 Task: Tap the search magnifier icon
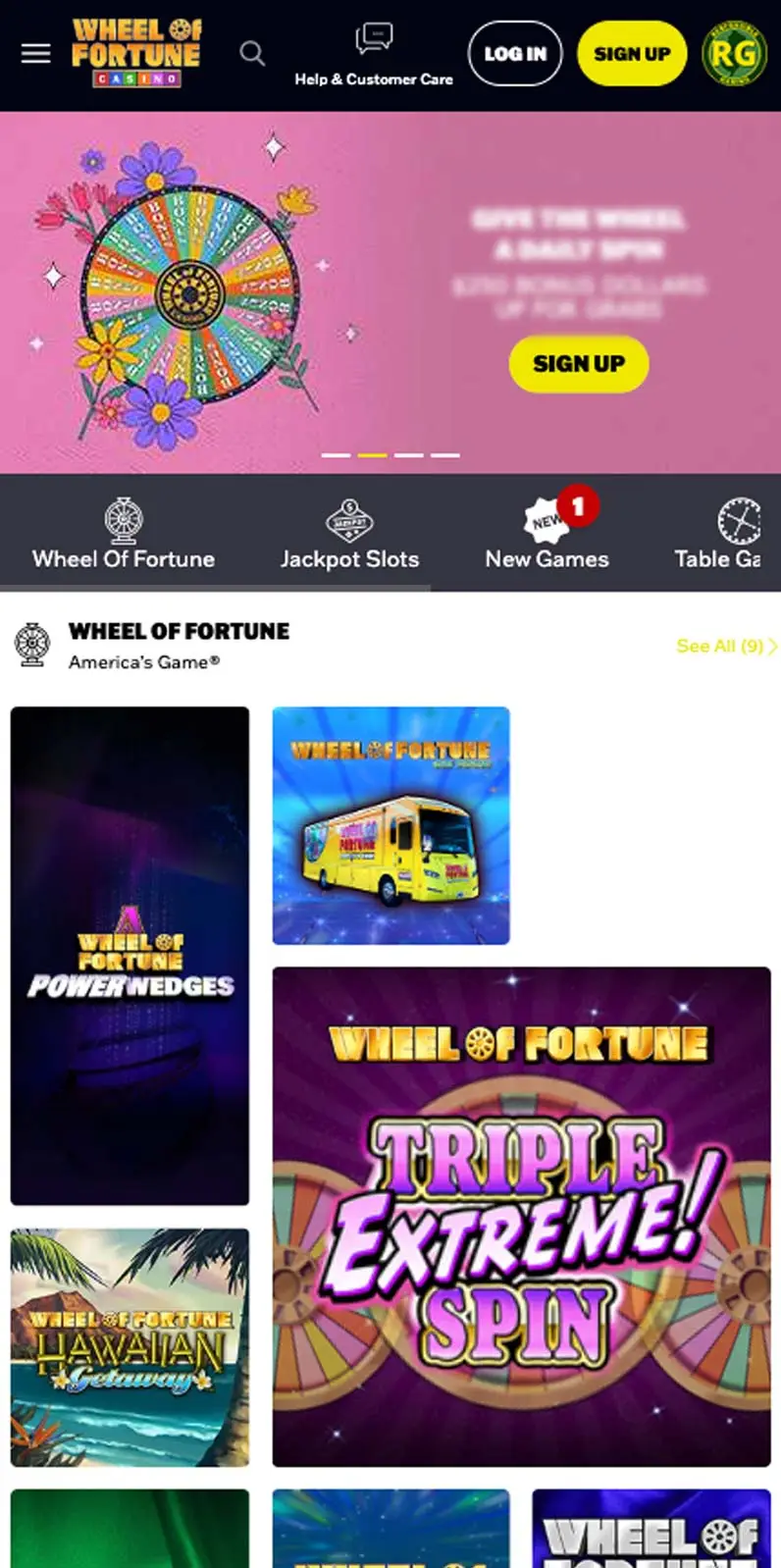(x=252, y=53)
